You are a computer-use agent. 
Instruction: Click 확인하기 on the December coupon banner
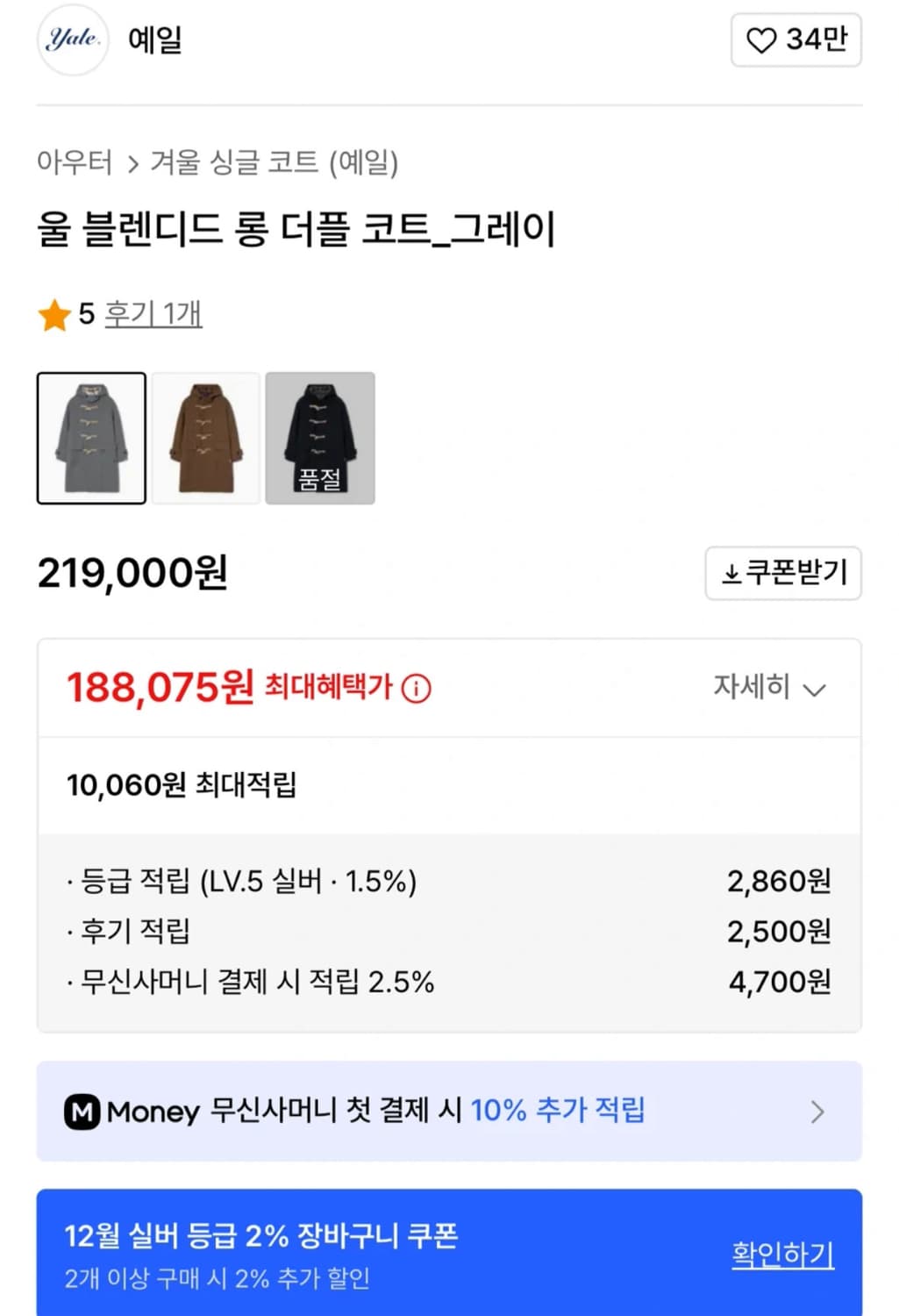coord(781,1254)
